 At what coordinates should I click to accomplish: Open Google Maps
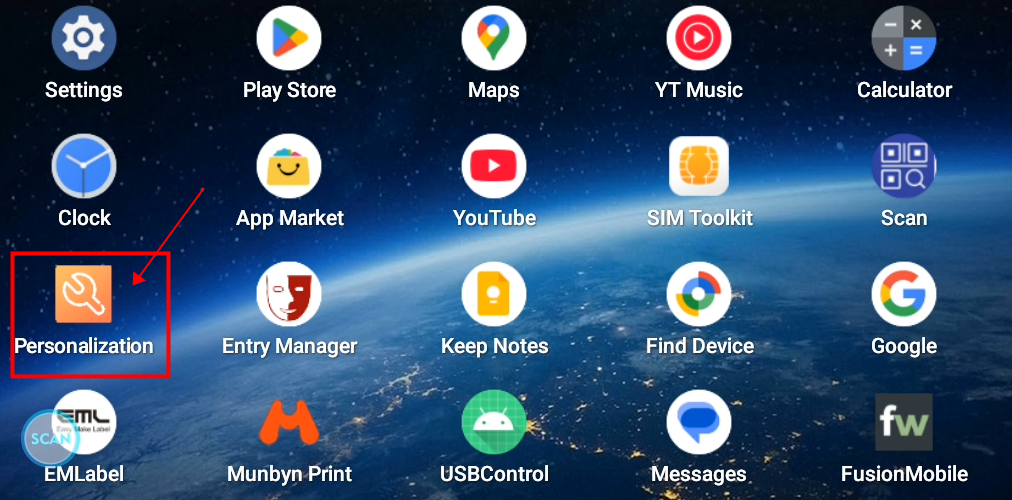(494, 39)
